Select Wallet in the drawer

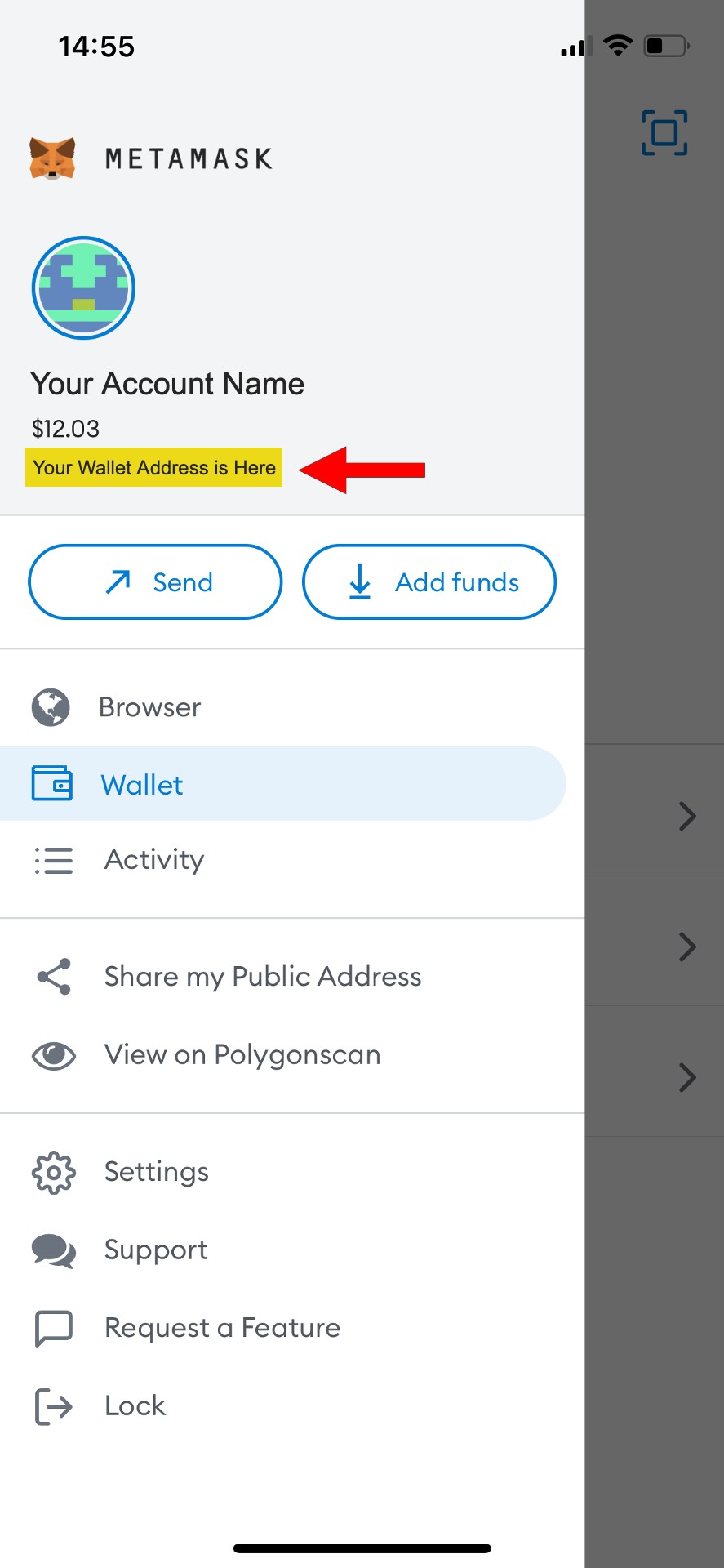pos(282,784)
